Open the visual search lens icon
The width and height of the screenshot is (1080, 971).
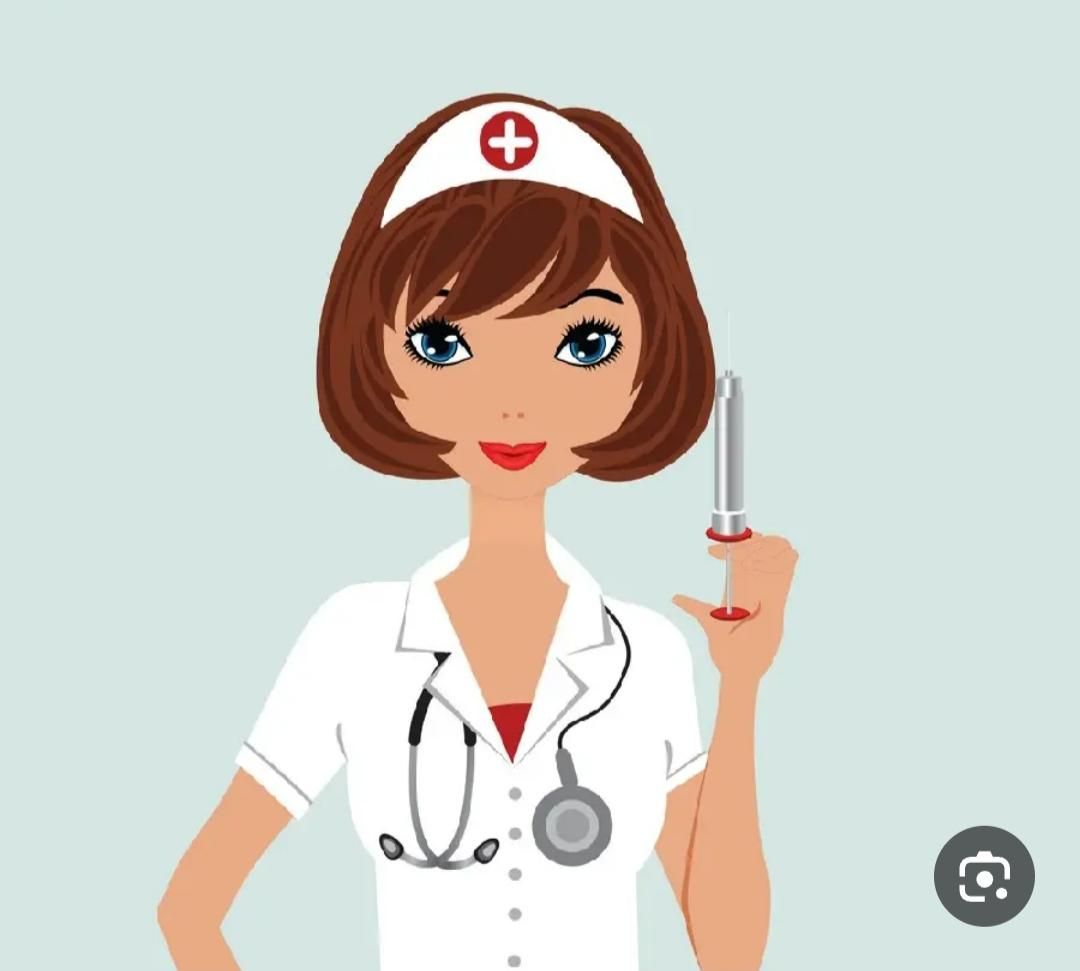pyautogui.click(x=984, y=876)
